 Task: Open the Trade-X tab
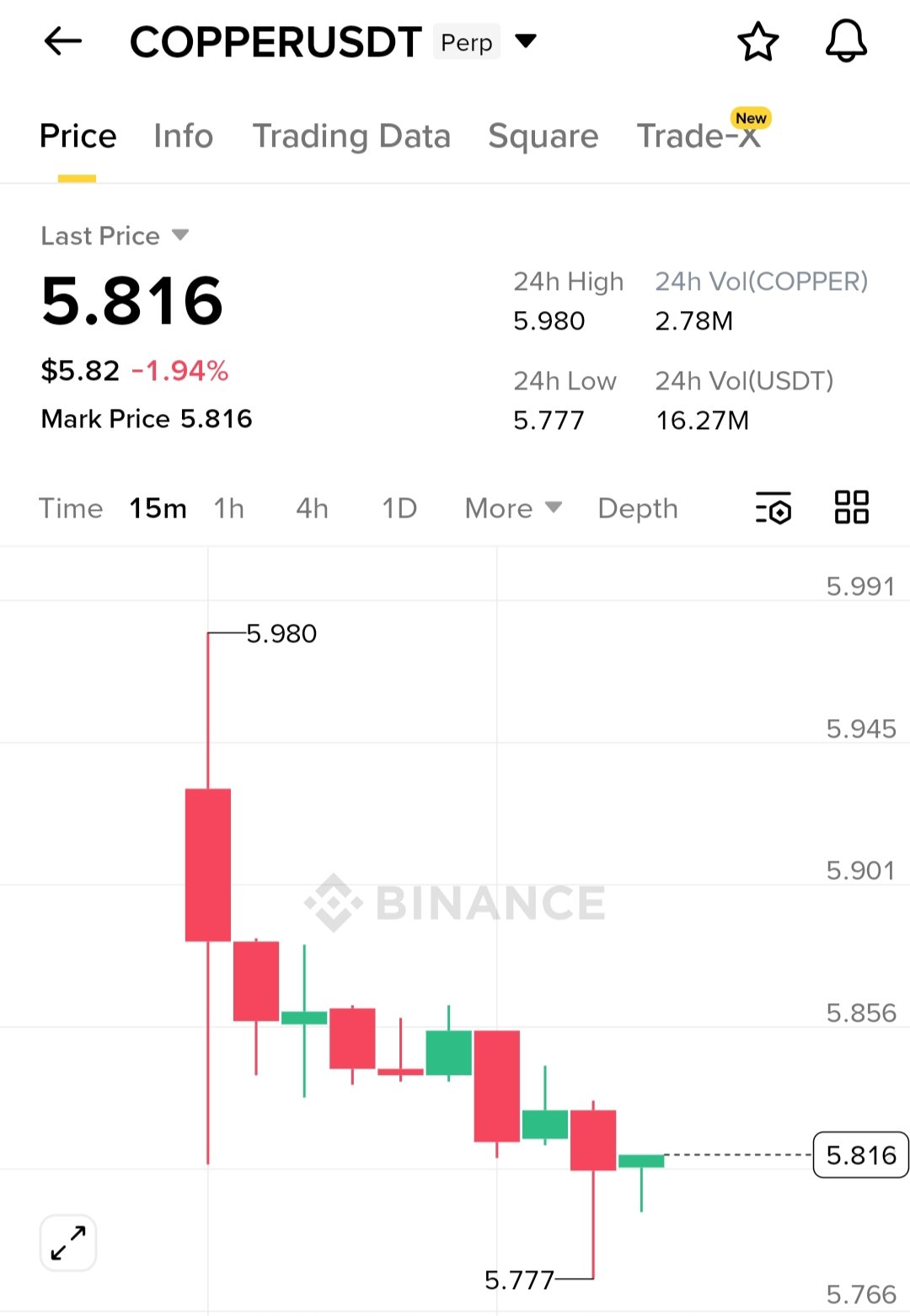pos(699,137)
